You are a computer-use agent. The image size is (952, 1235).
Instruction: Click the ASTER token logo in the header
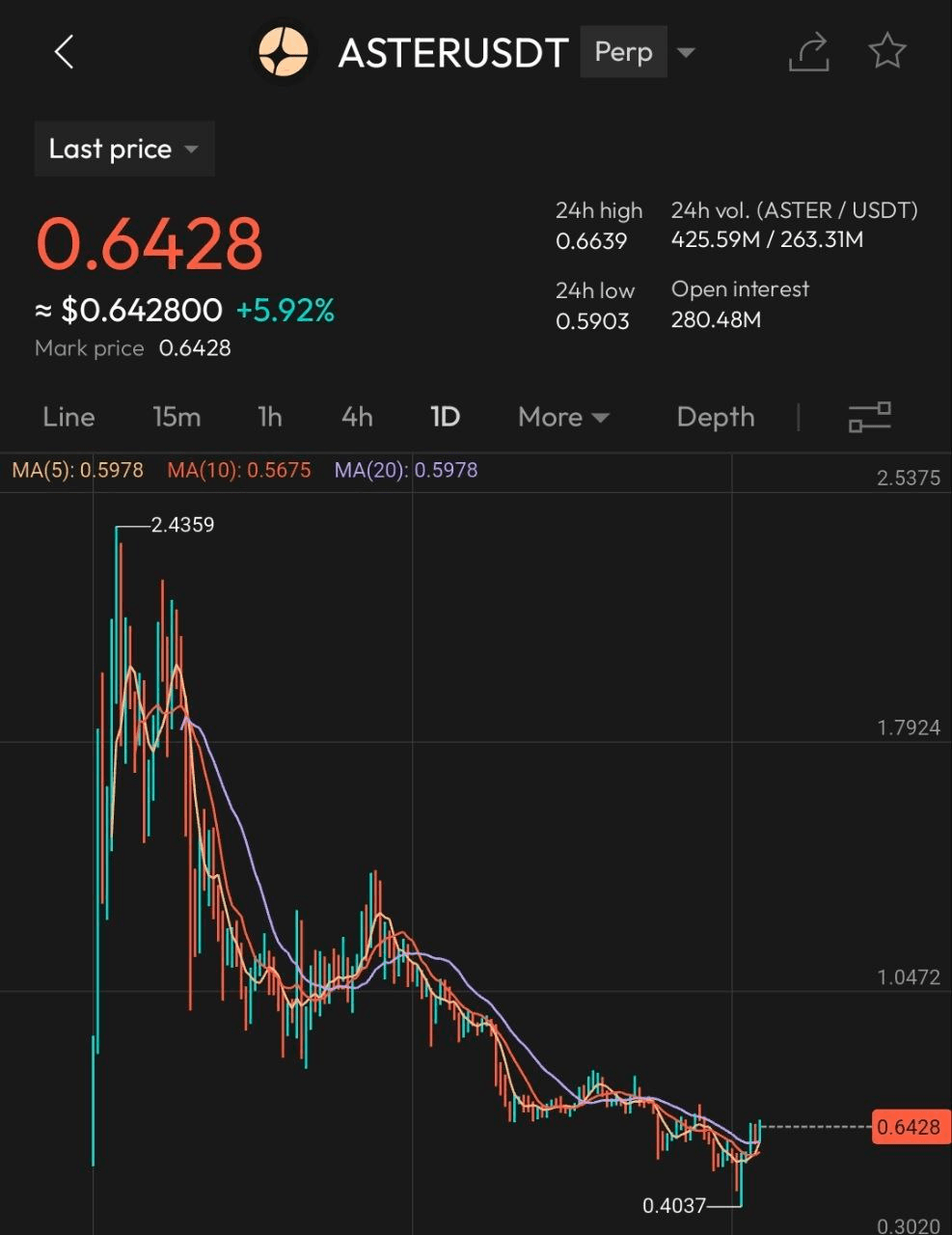(284, 53)
